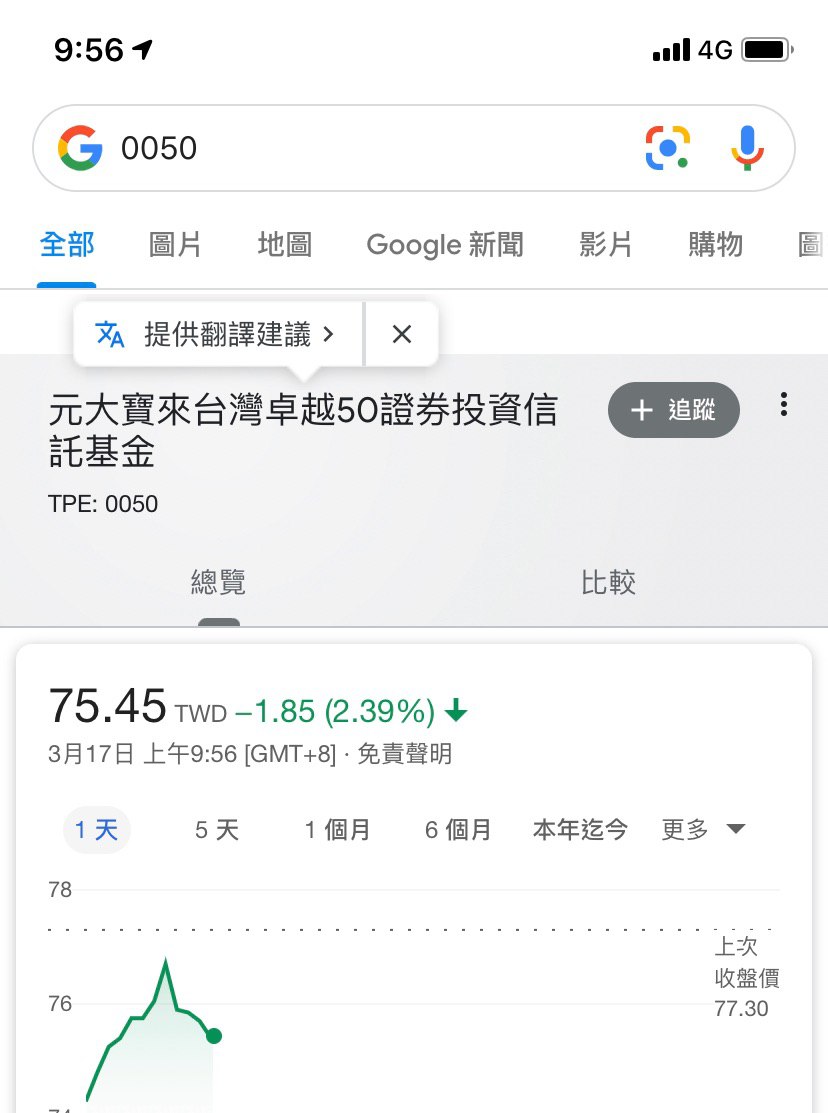Image resolution: width=828 pixels, height=1113 pixels.
Task: Open 提供翻譯建議 translation suggestion
Action: click(218, 334)
